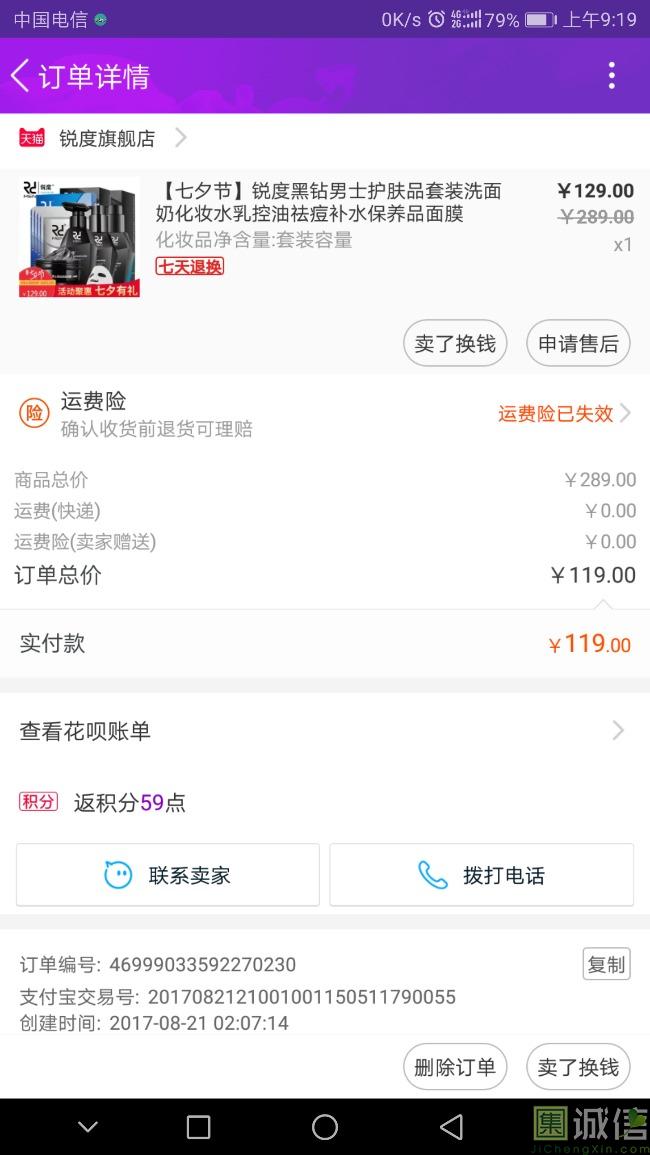Open 查看花呗账单 bill row
Viewport: 650px width, 1155px height.
click(325, 731)
